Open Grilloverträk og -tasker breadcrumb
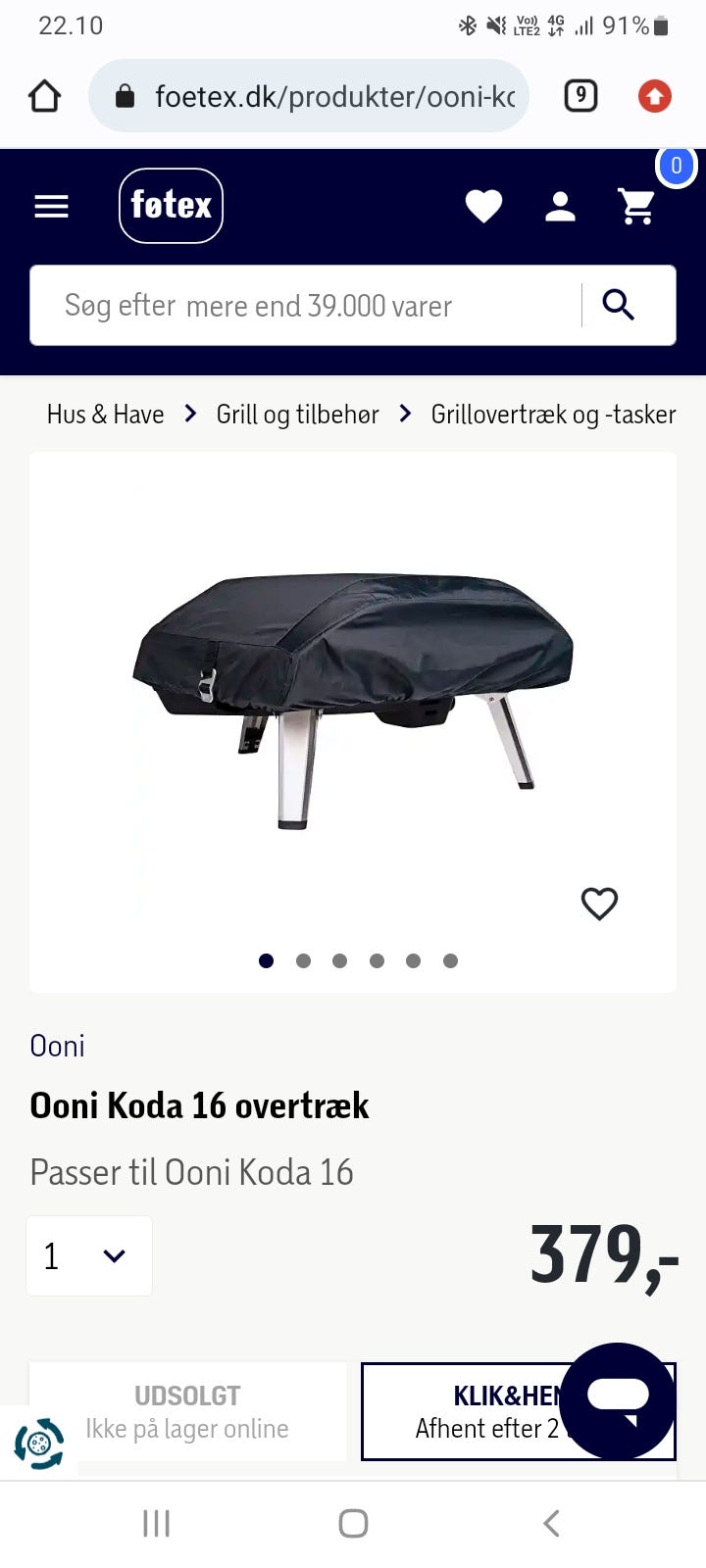Screen dimensions: 706x1568 coord(553,415)
